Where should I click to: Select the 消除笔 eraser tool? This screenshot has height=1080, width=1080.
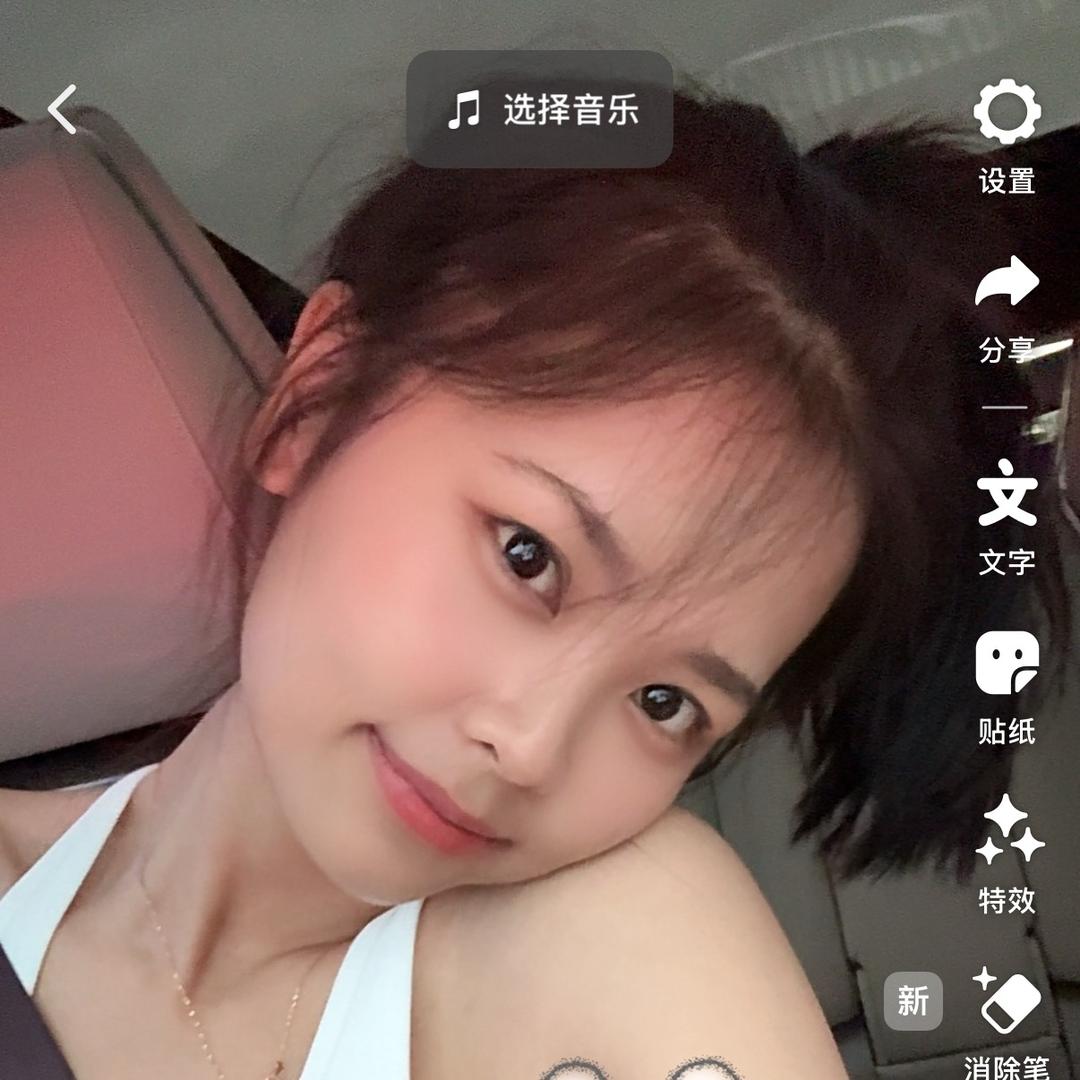coord(1007,1001)
